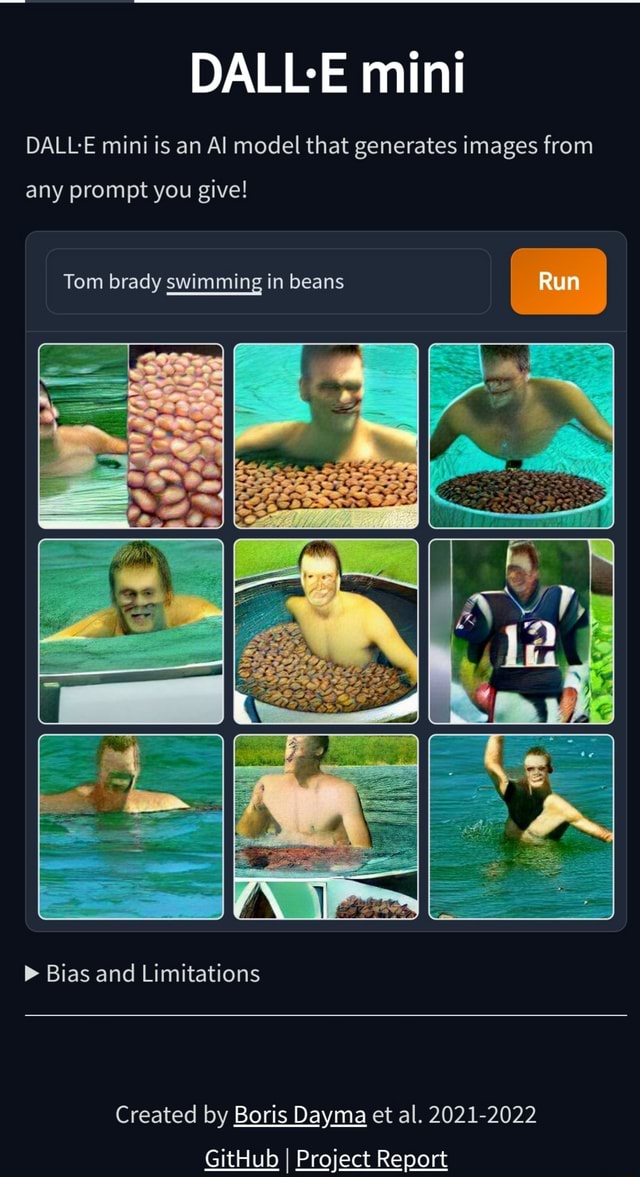
Task: Open the Project Report link
Action: pyautogui.click(x=372, y=1158)
